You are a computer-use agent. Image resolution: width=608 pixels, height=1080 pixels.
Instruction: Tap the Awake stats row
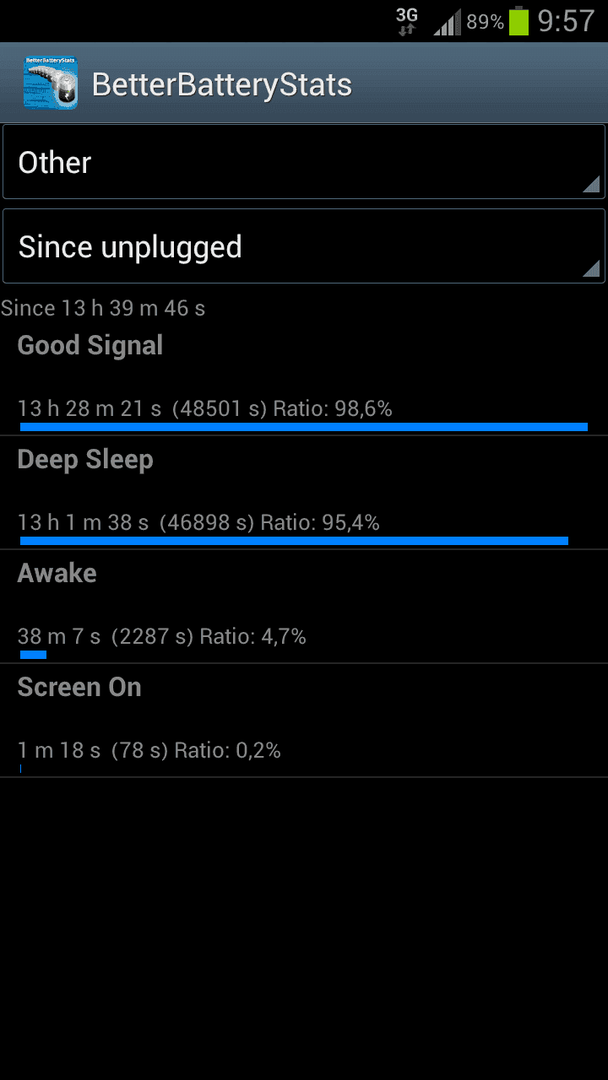coord(304,607)
